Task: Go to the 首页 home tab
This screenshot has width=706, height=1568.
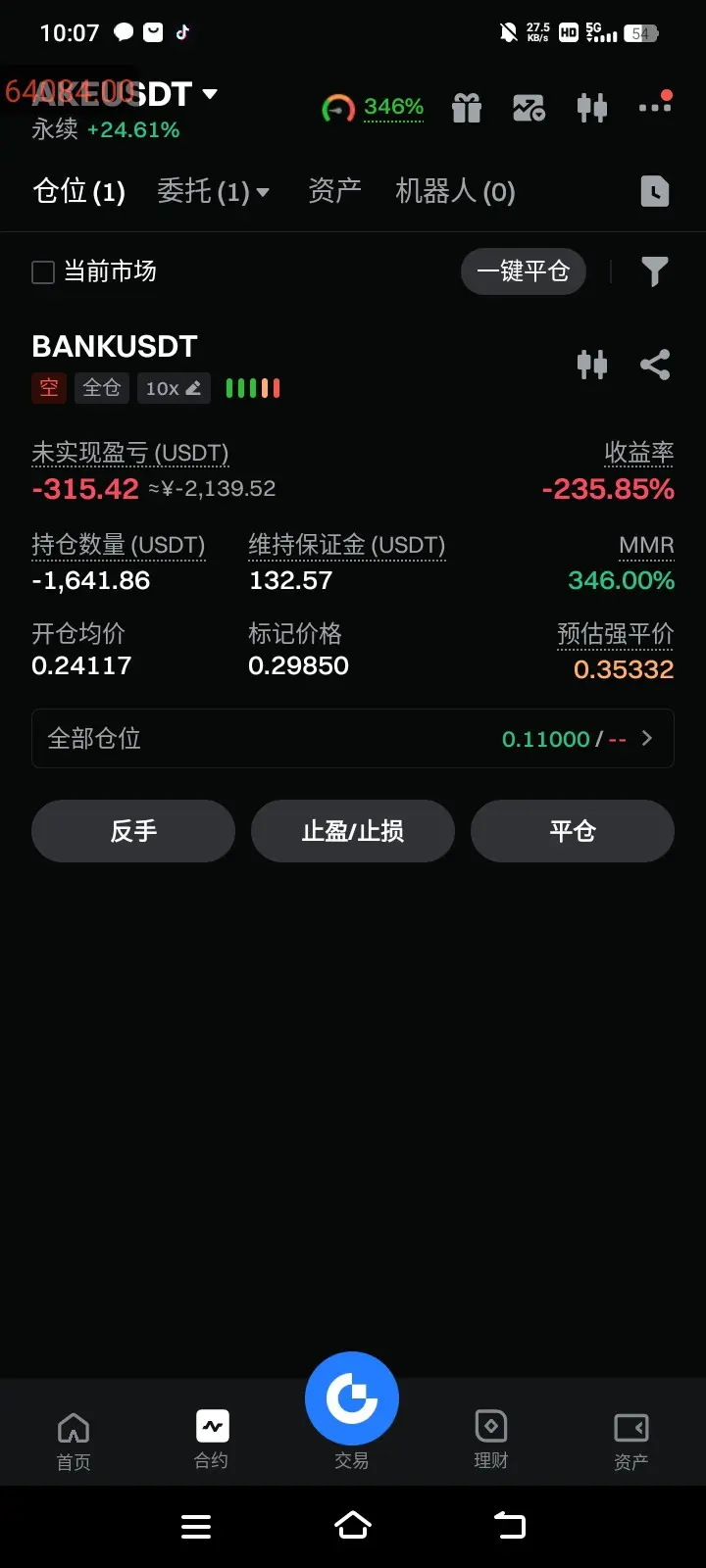Action: (x=74, y=1441)
